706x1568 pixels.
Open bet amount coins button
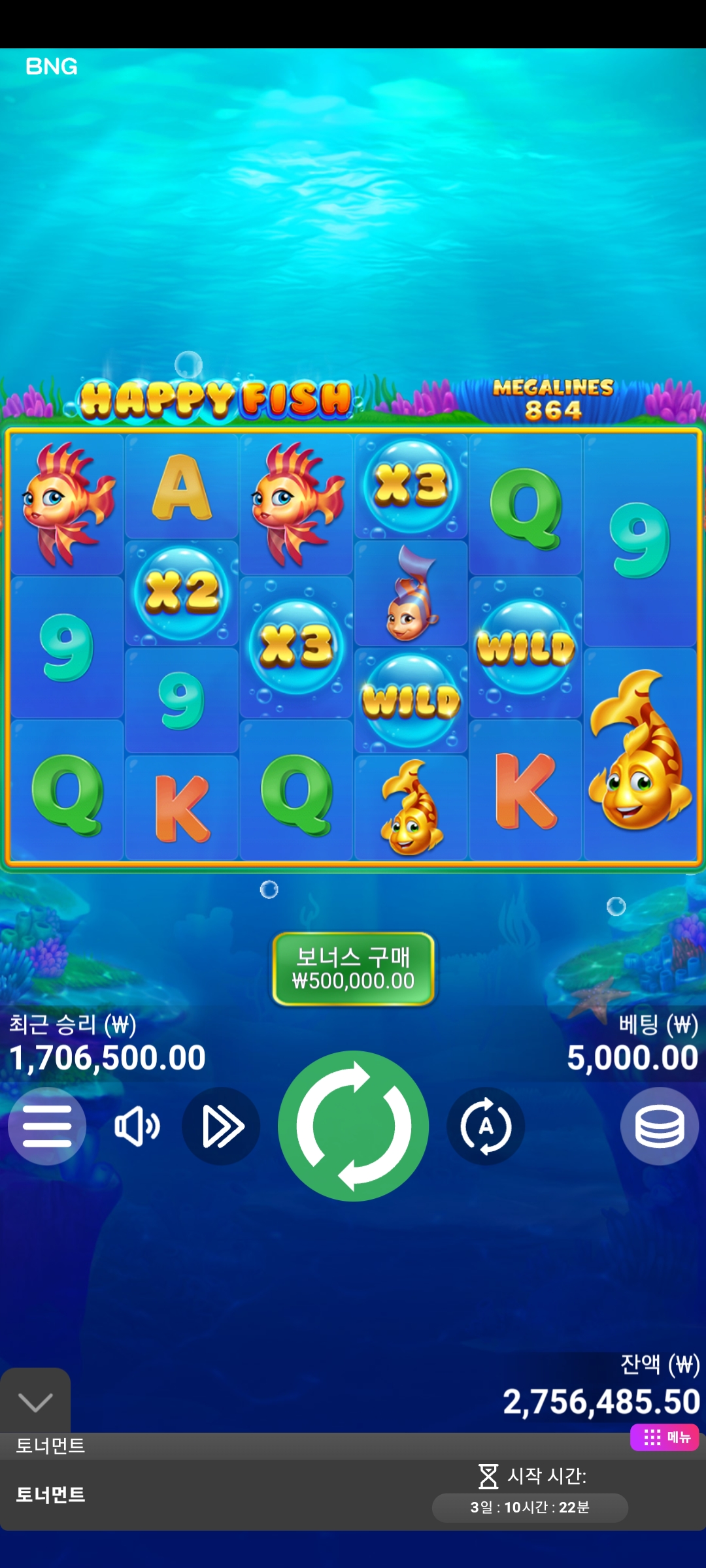(660, 1126)
